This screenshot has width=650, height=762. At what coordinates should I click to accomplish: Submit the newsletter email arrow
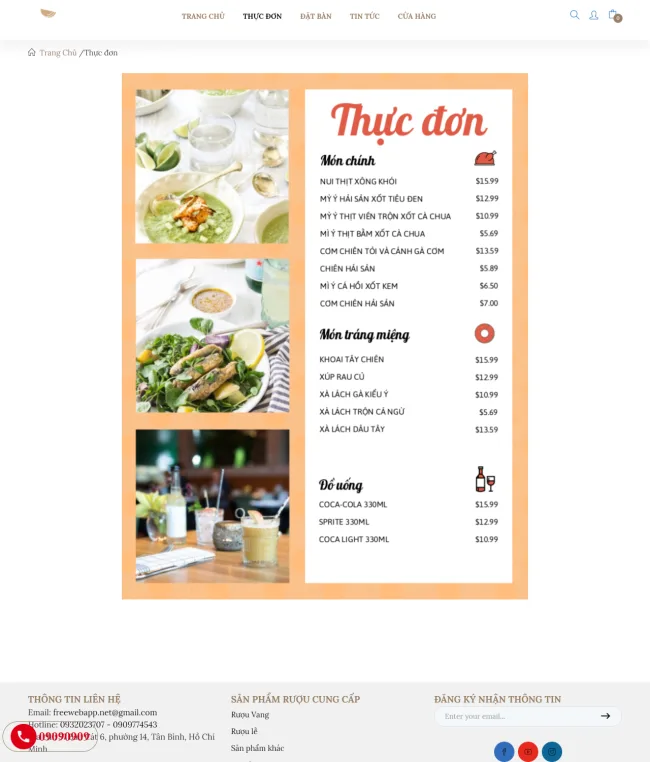point(605,716)
